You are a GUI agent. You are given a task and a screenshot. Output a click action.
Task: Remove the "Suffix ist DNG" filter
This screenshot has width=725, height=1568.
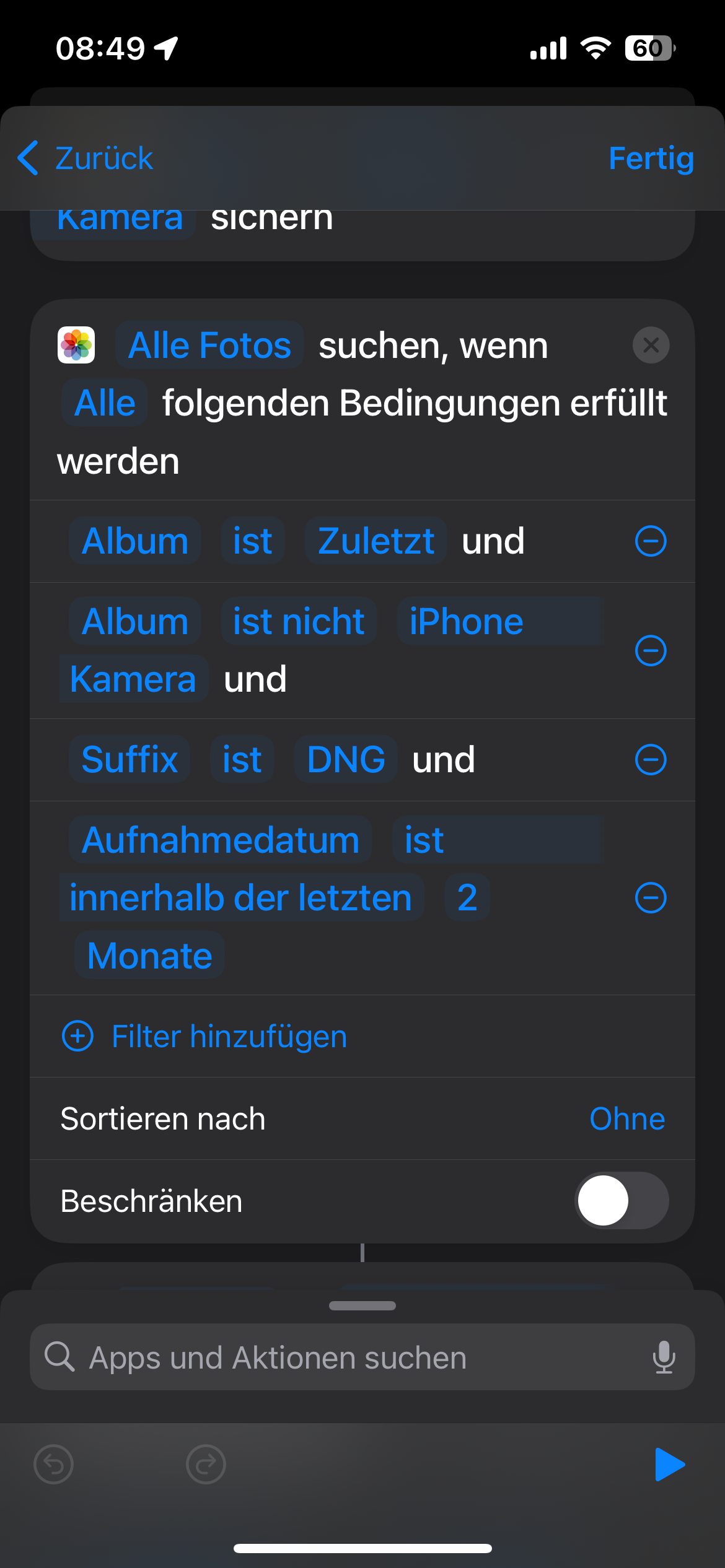coord(650,759)
